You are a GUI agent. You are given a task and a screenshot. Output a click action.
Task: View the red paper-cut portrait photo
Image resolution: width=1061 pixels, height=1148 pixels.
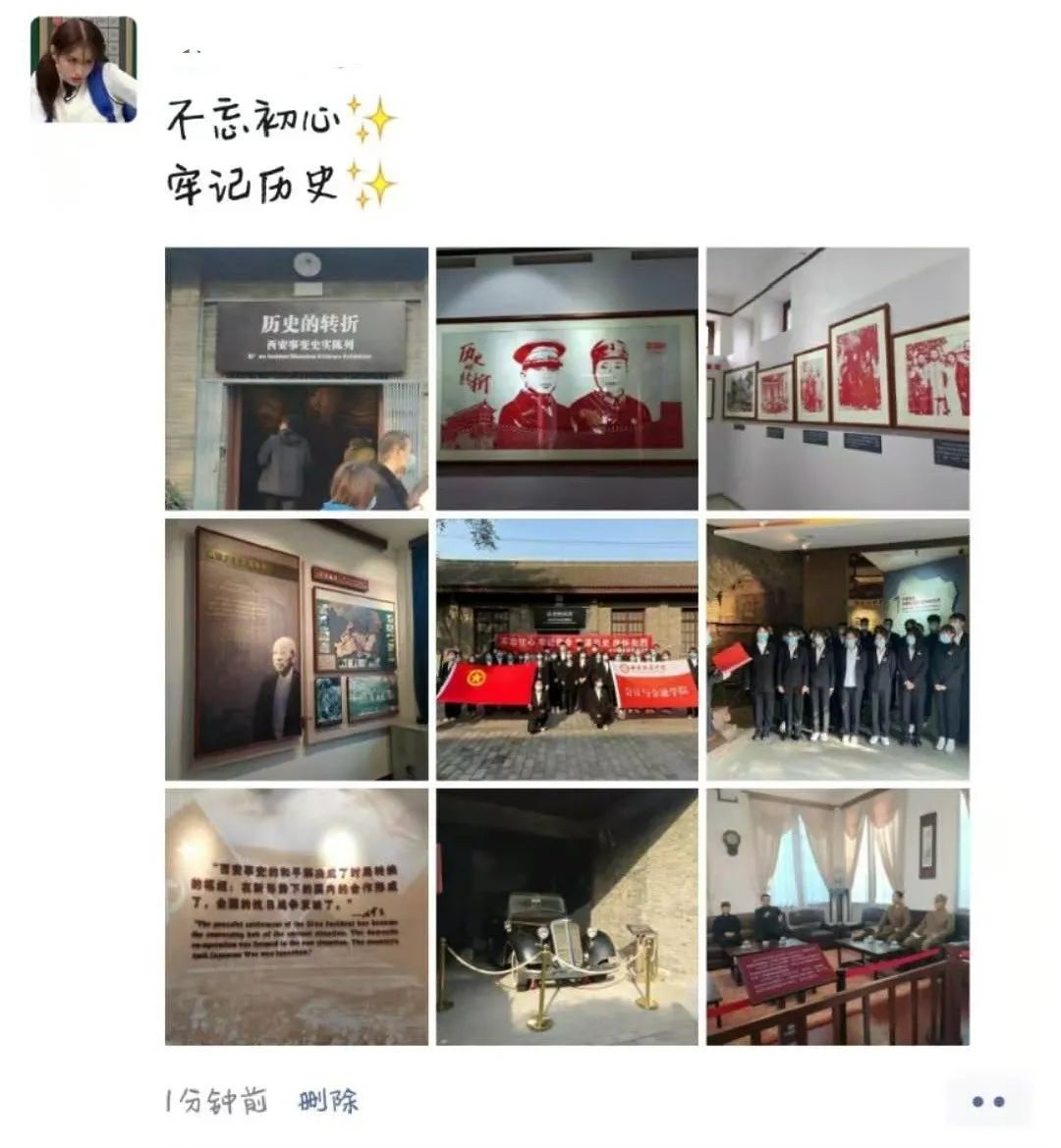point(567,378)
